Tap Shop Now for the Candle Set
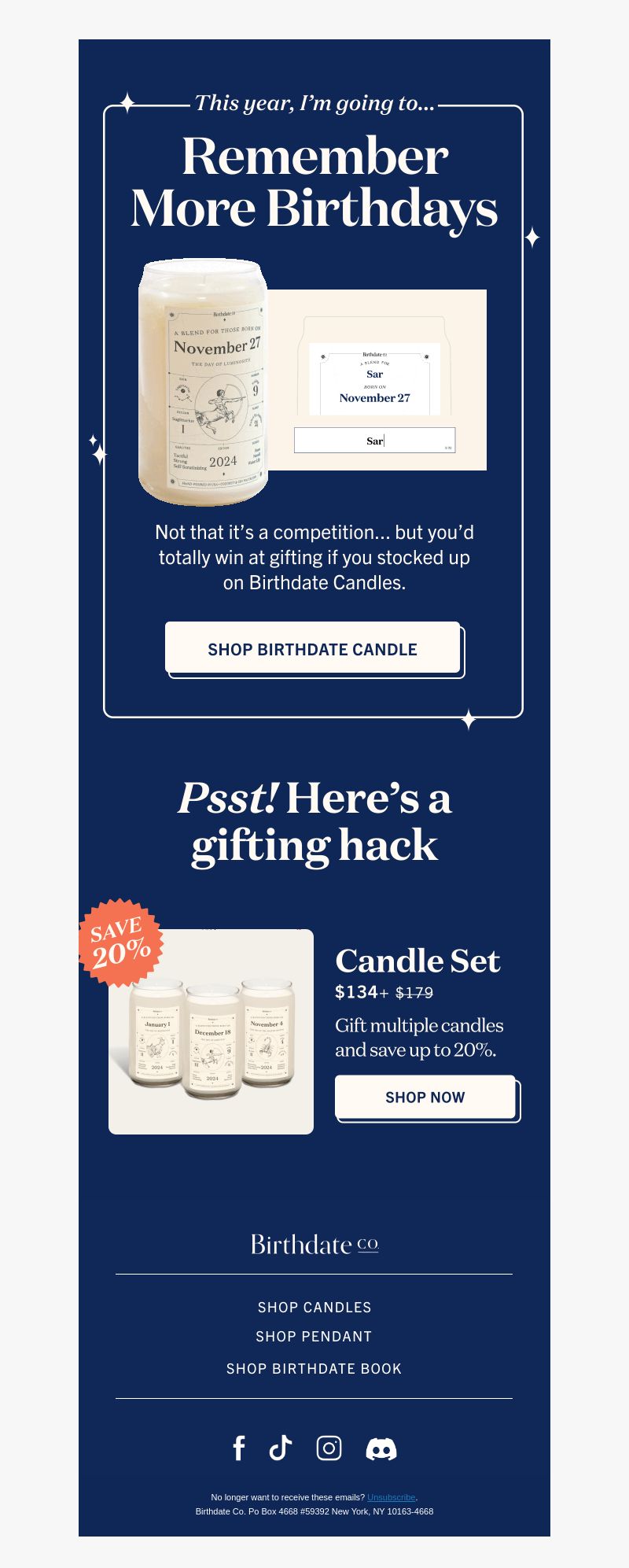 coord(425,1097)
